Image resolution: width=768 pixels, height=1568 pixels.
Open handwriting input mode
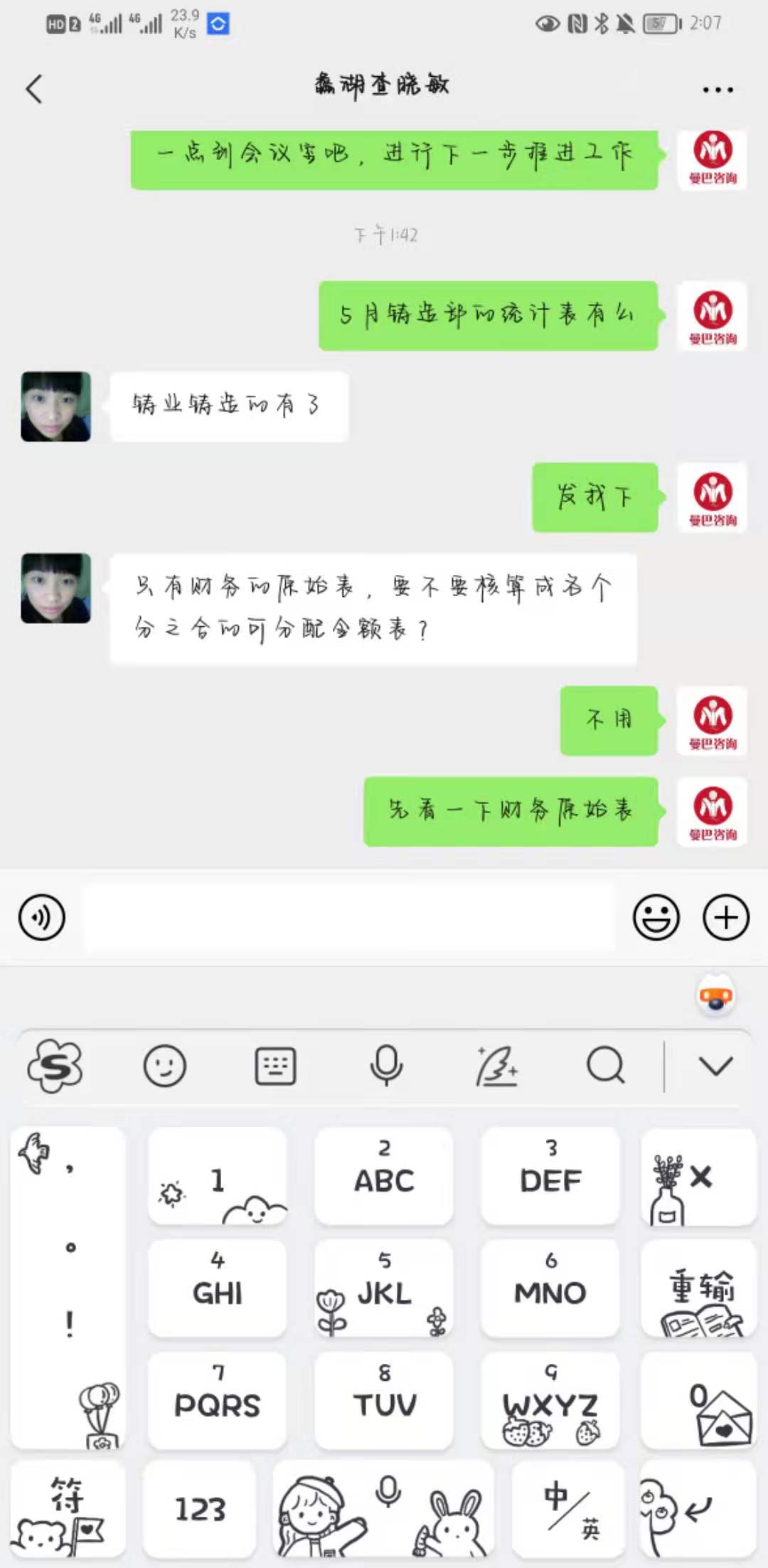pyautogui.click(x=496, y=1066)
